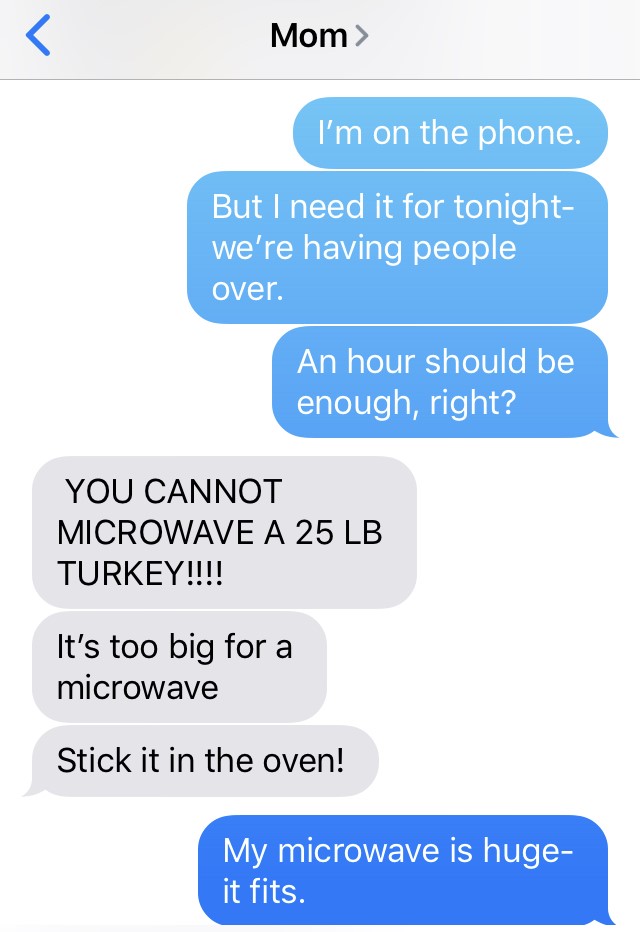Go back to the messages list

click(37, 37)
